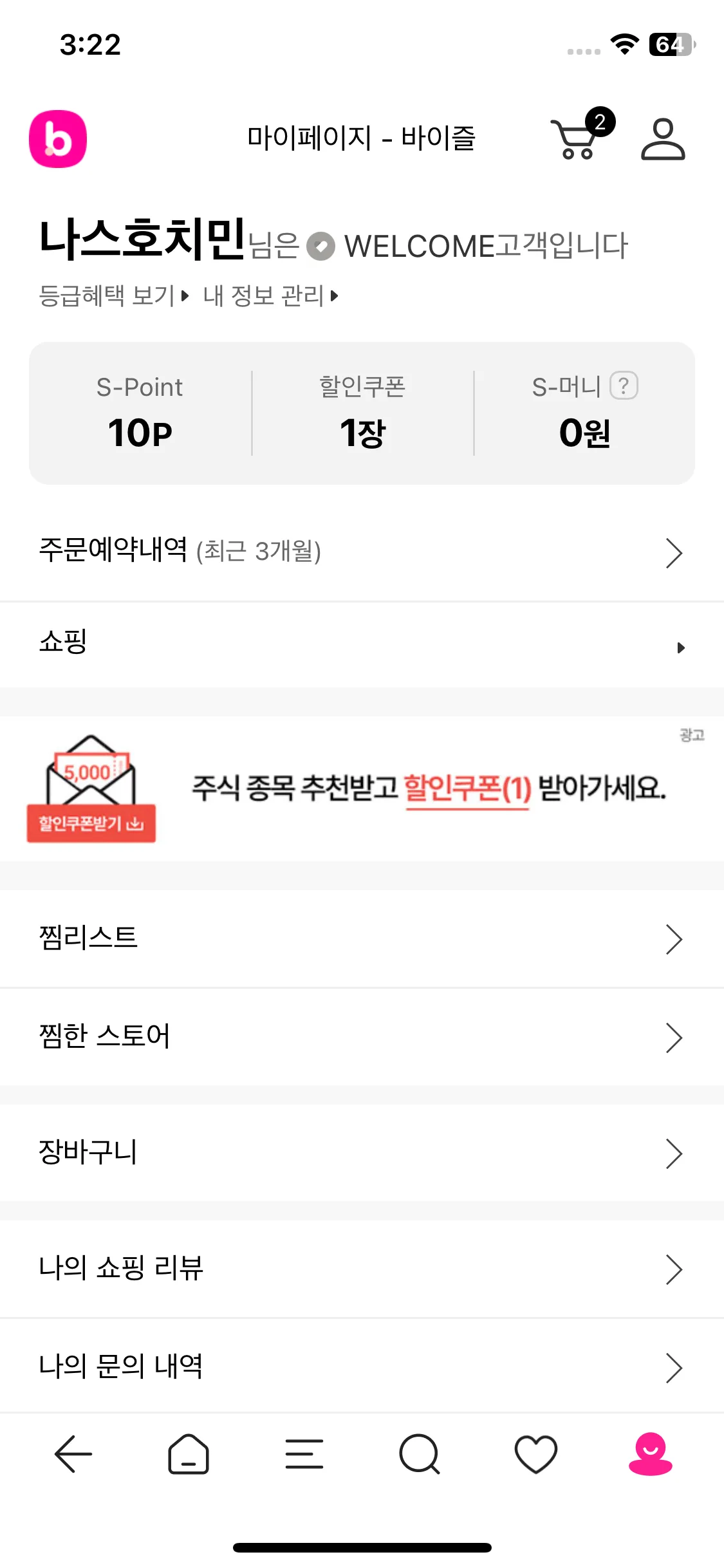Tap the heart icon in bottom bar

click(536, 1453)
